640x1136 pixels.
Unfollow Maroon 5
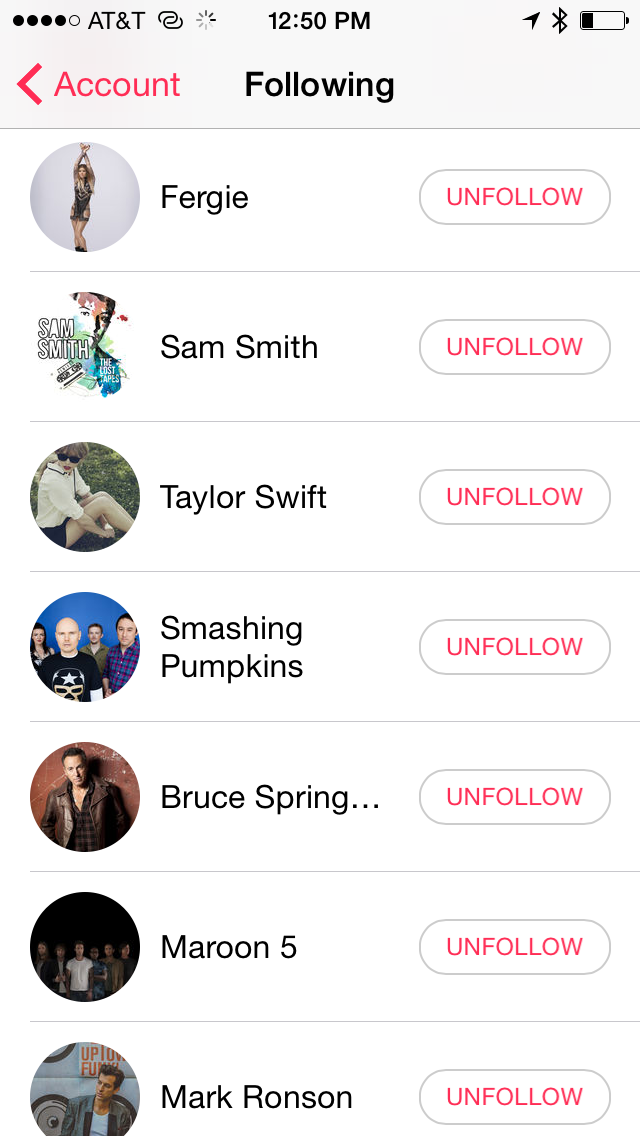[514, 947]
